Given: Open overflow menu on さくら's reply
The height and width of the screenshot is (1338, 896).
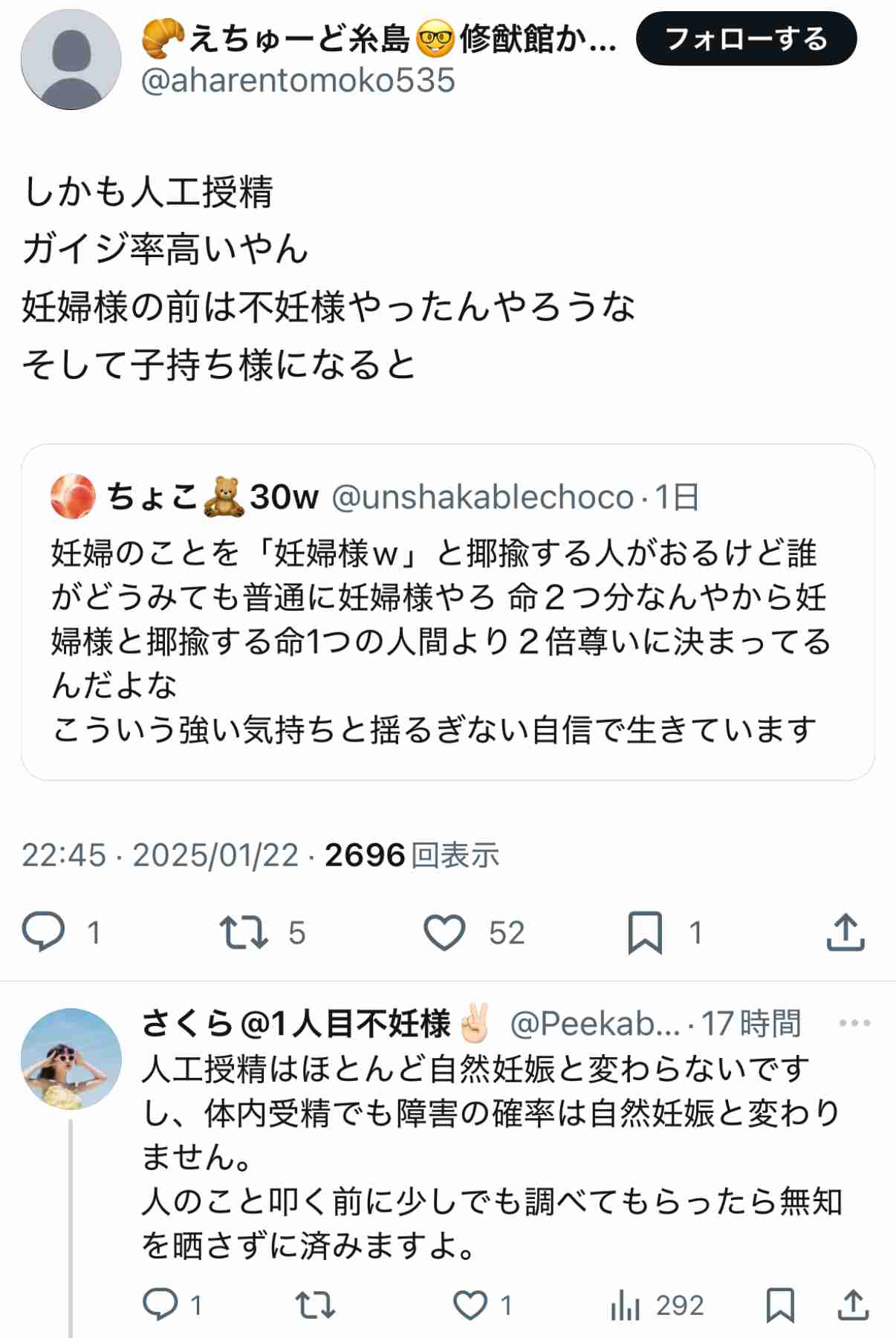Looking at the screenshot, I should pyautogui.click(x=854, y=1023).
